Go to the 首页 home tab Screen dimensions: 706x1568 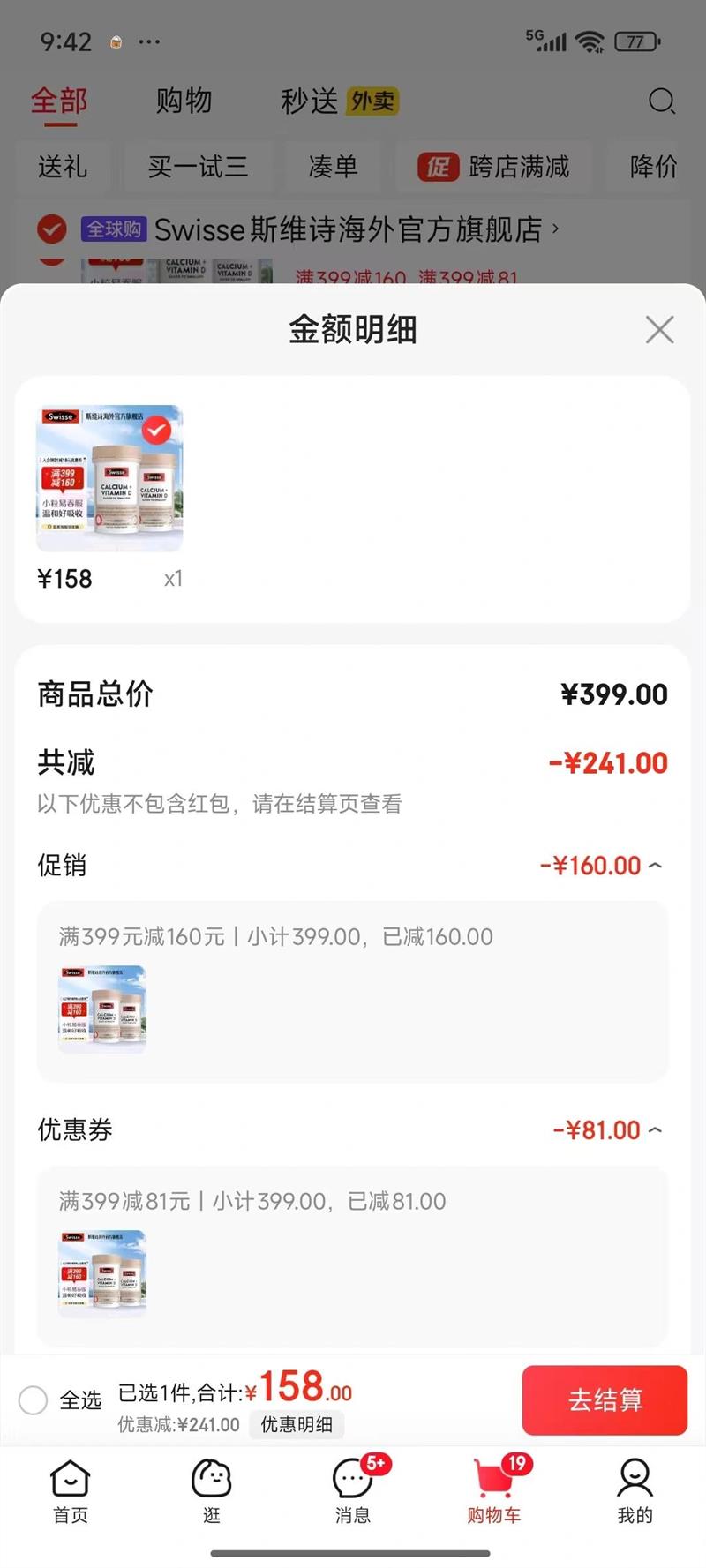pyautogui.click(x=71, y=1492)
